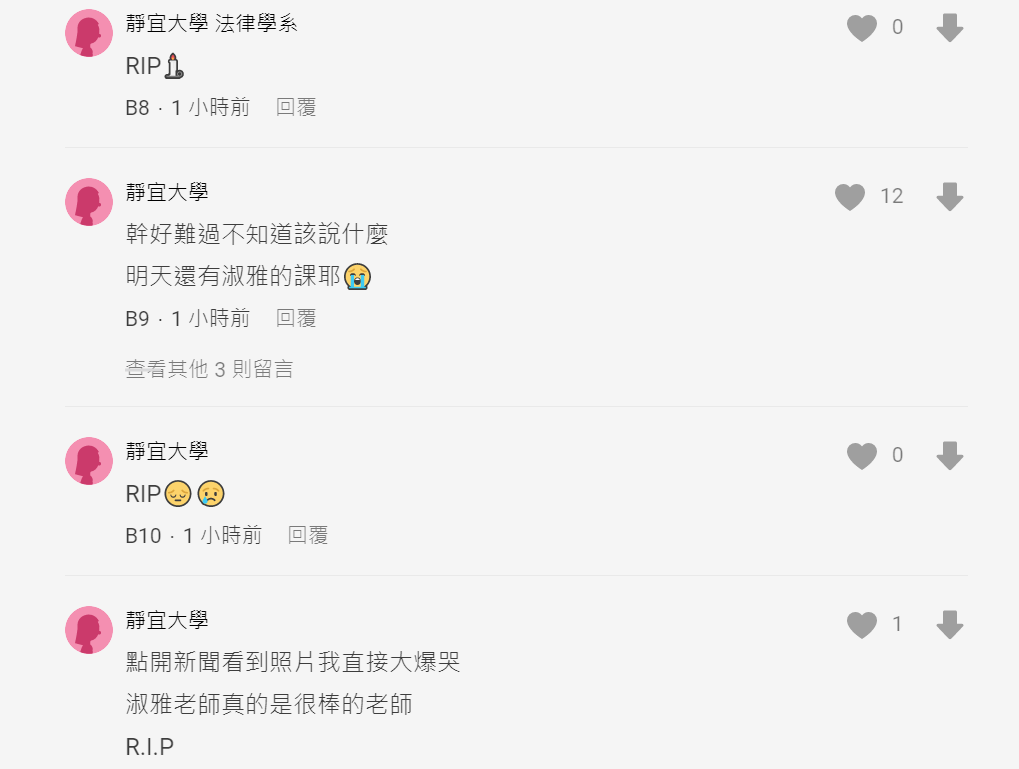Screen dimensions: 1019x769
Task: Reply to comment B10
Action: (308, 535)
